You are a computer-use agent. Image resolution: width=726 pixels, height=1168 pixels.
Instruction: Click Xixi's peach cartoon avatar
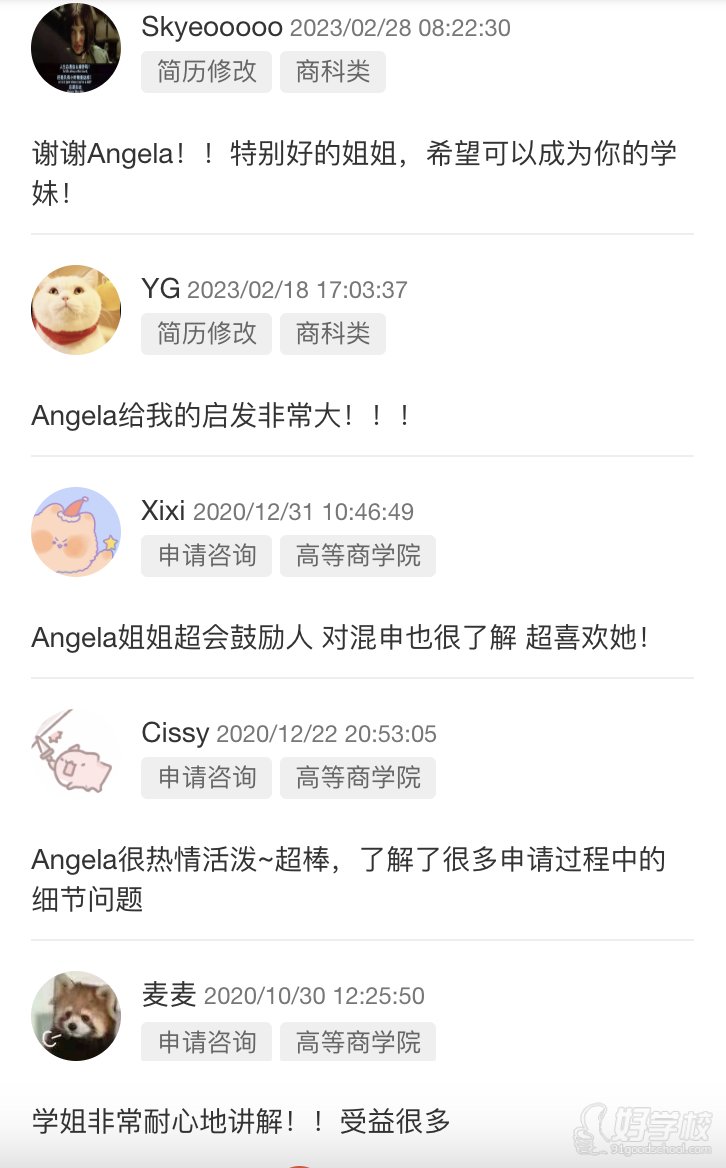(x=75, y=532)
